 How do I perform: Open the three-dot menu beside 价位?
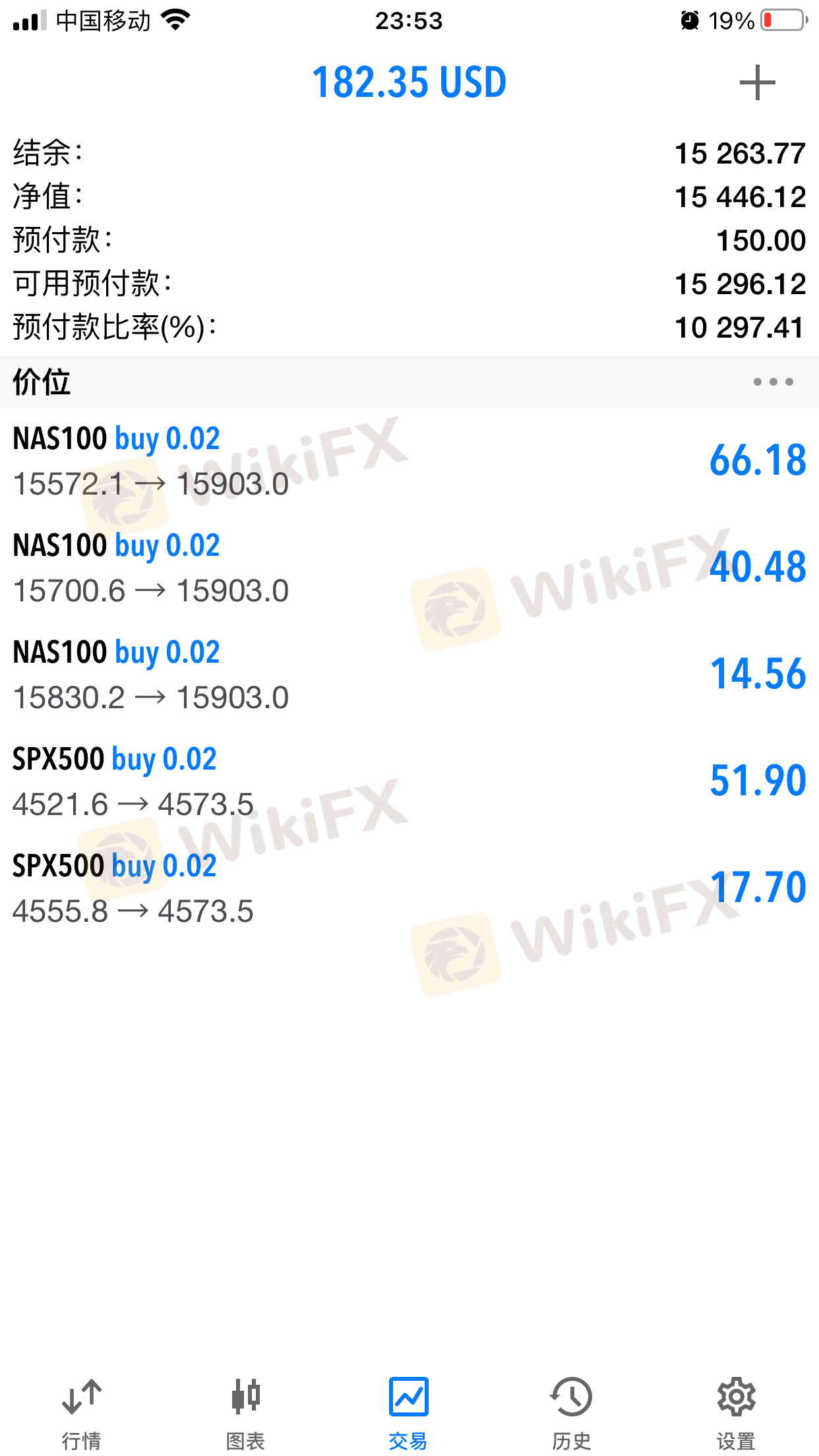pos(773,382)
